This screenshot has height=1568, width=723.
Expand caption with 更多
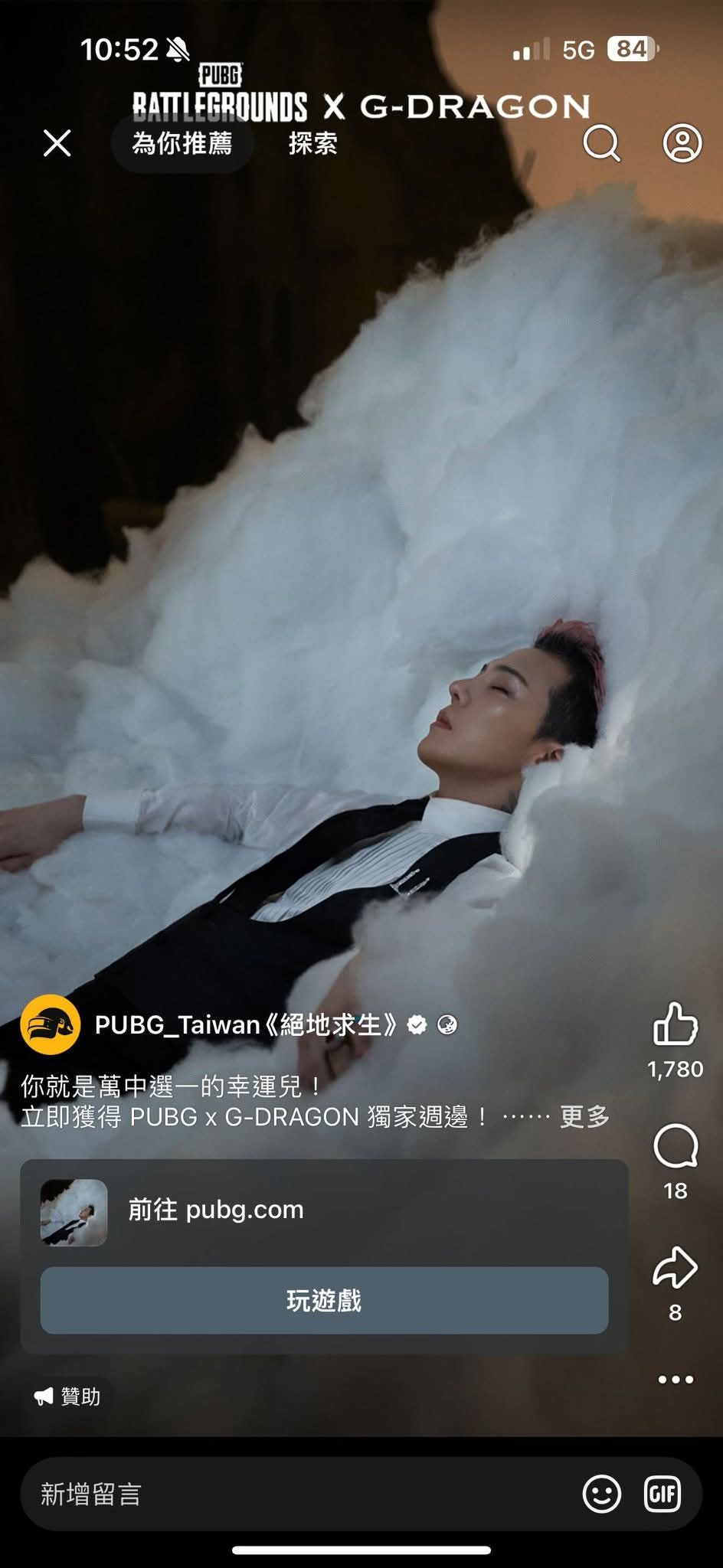(x=584, y=1117)
